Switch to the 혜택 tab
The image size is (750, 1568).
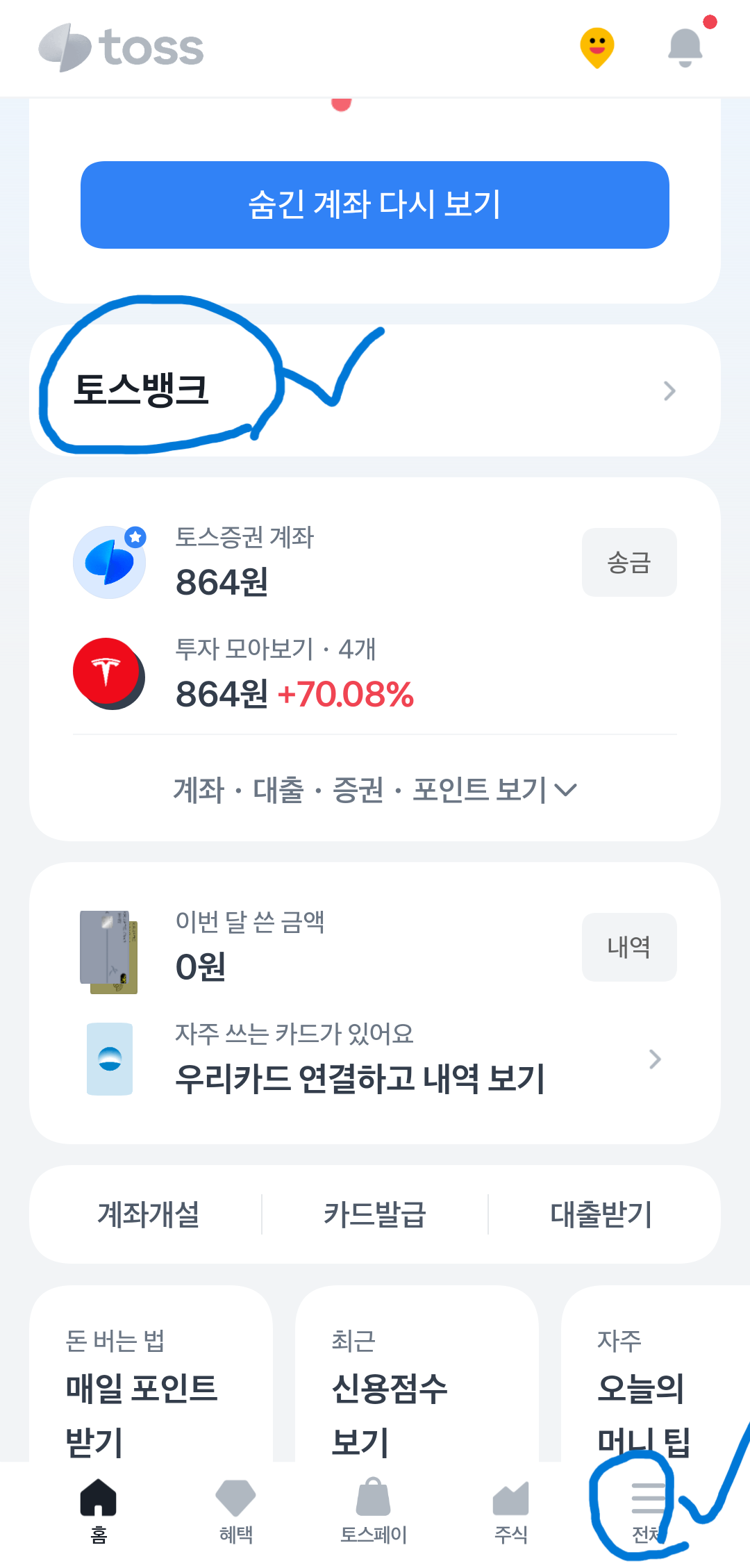(235, 1511)
